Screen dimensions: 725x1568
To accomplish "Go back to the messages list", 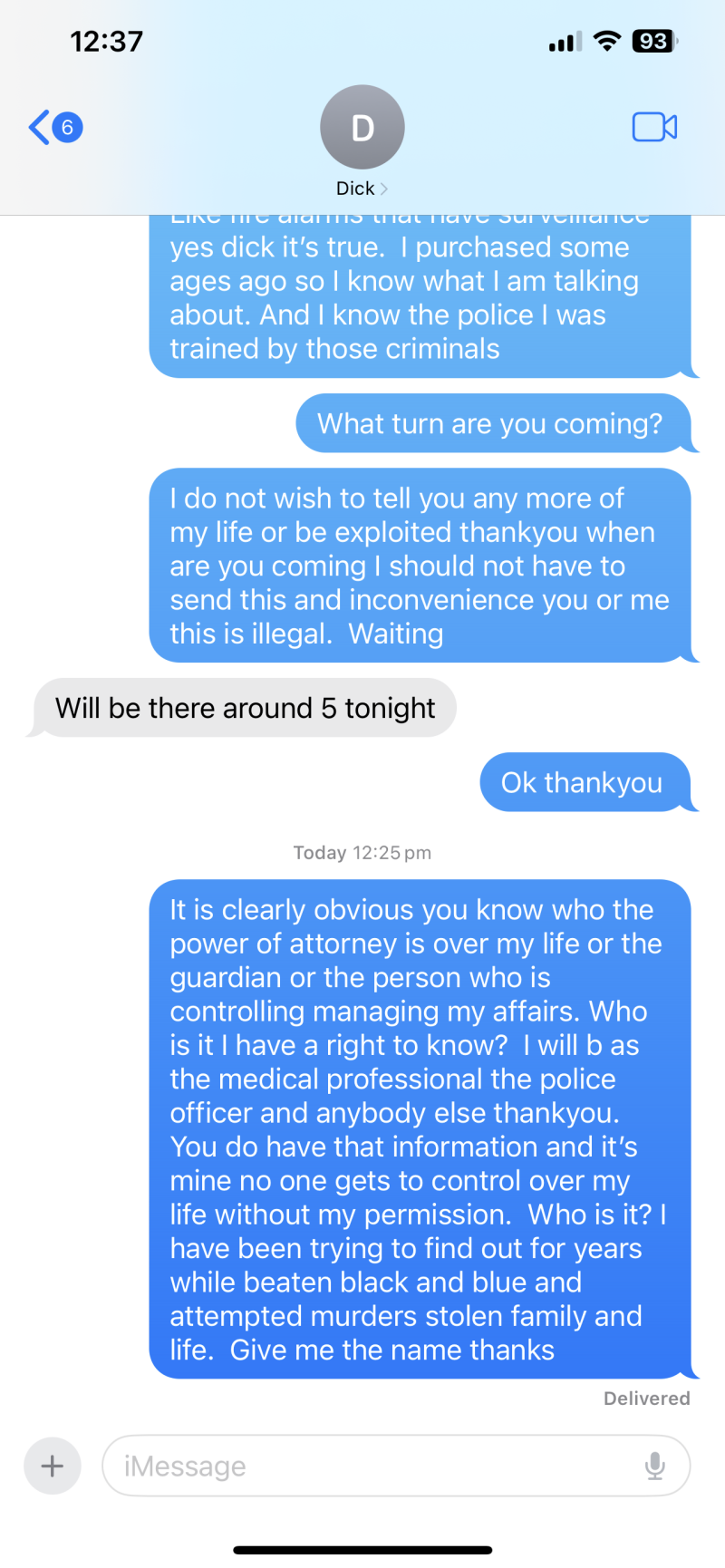I will [x=53, y=127].
